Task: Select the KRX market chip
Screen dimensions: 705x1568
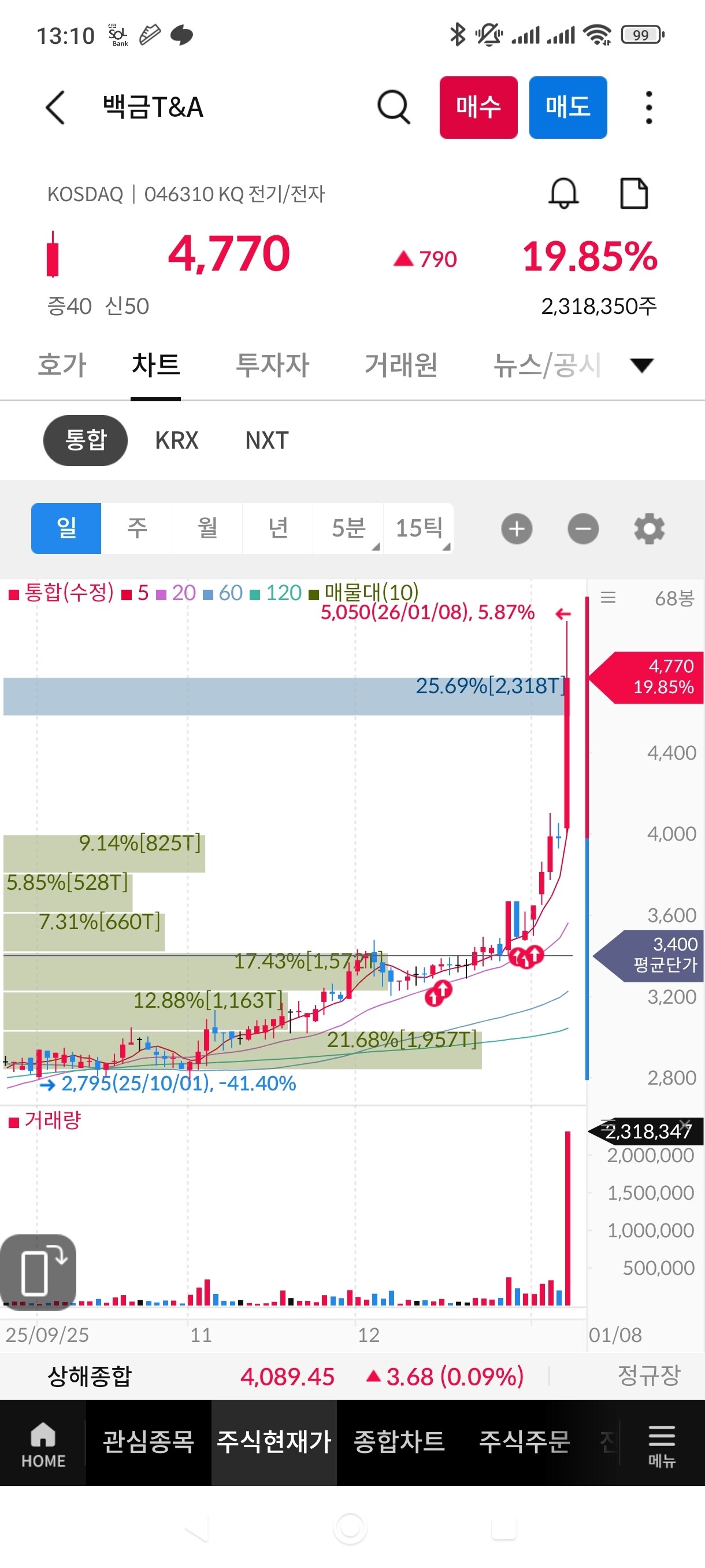Action: [176, 440]
